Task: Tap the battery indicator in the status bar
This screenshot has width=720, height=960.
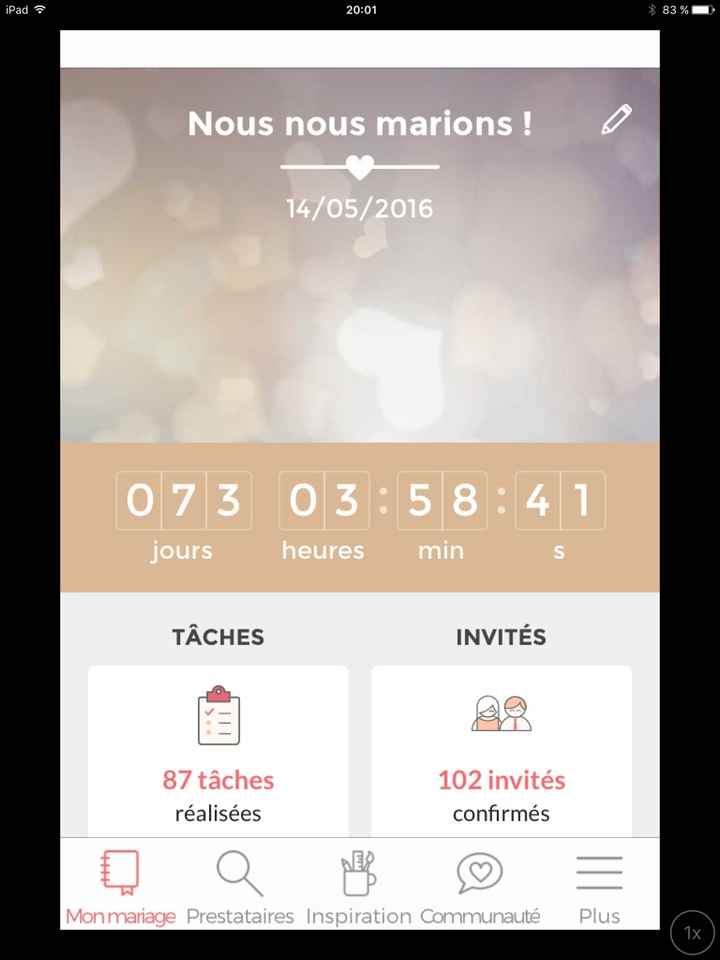Action: click(701, 10)
